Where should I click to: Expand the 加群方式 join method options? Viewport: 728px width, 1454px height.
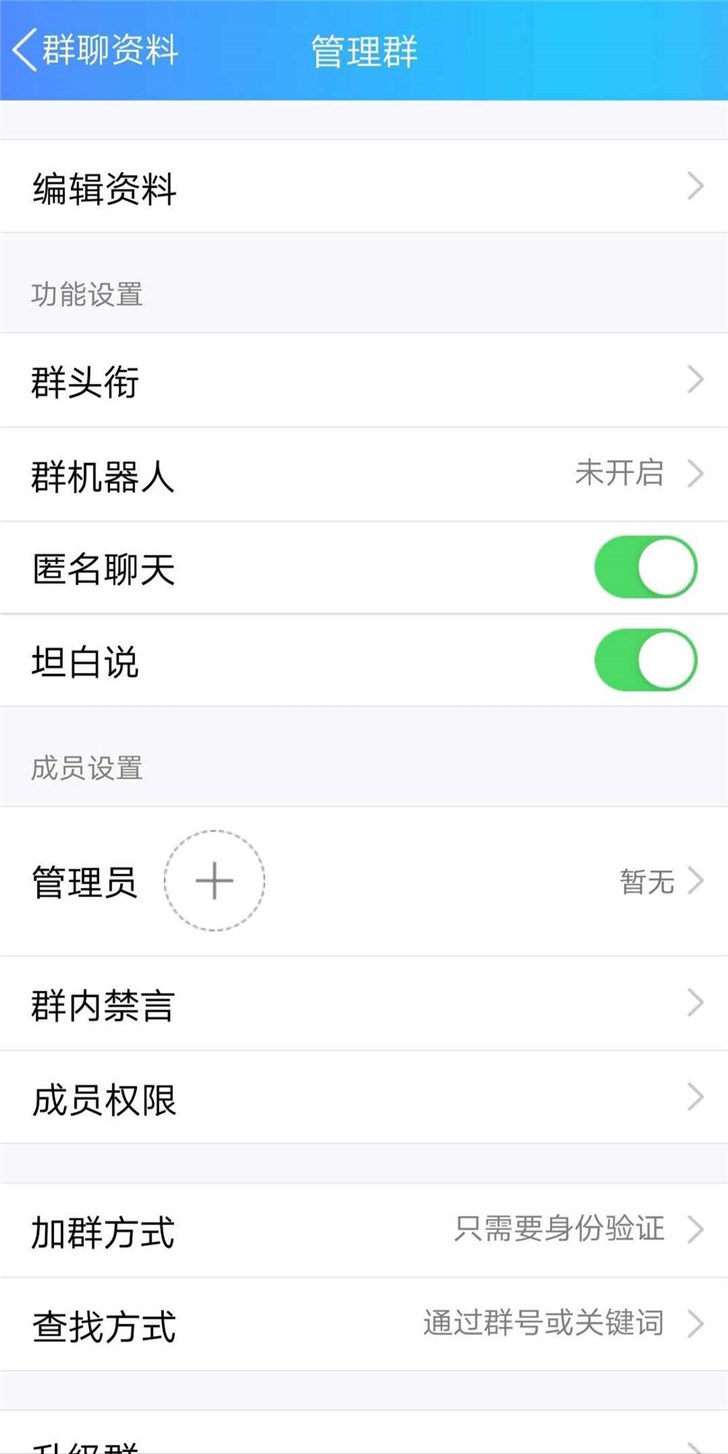point(364,1230)
